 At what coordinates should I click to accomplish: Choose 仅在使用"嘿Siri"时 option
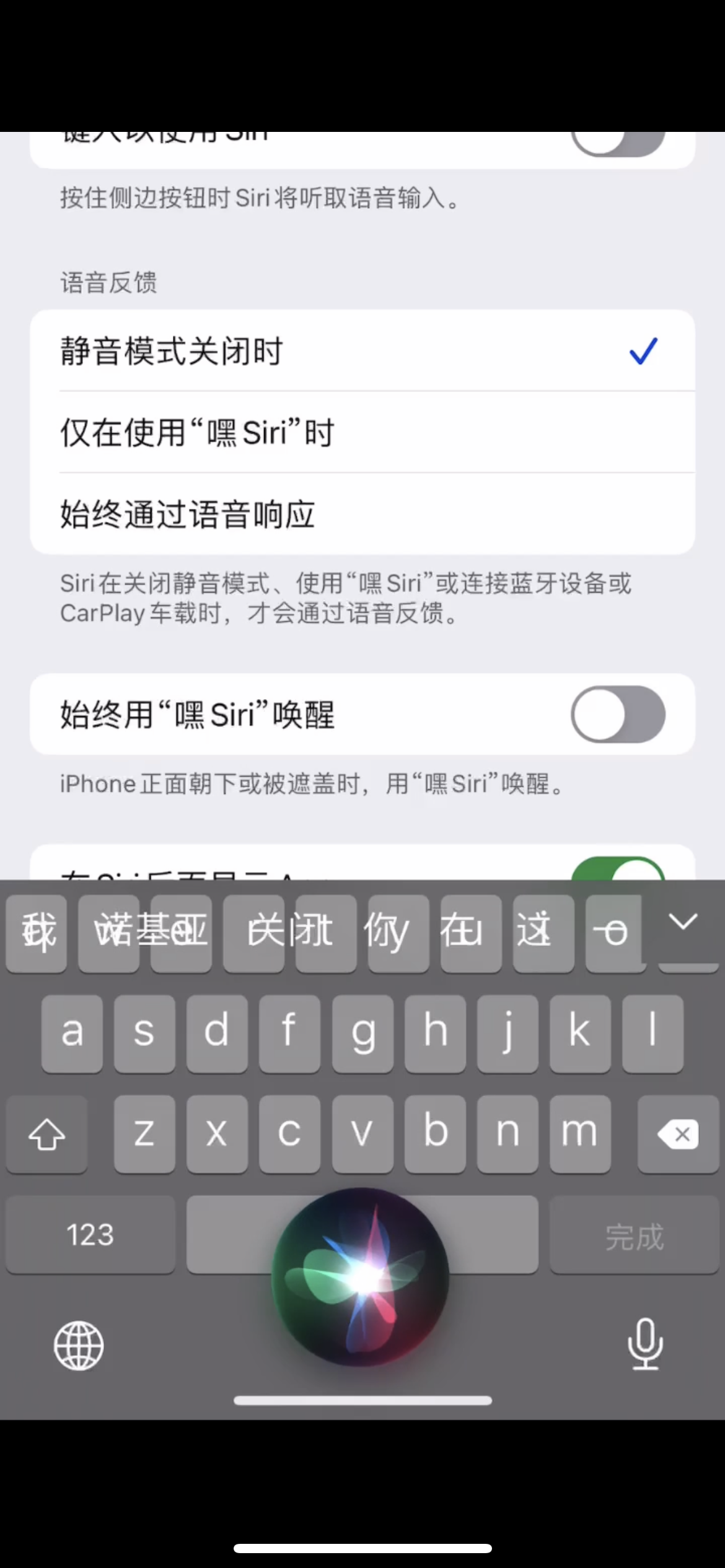click(362, 432)
